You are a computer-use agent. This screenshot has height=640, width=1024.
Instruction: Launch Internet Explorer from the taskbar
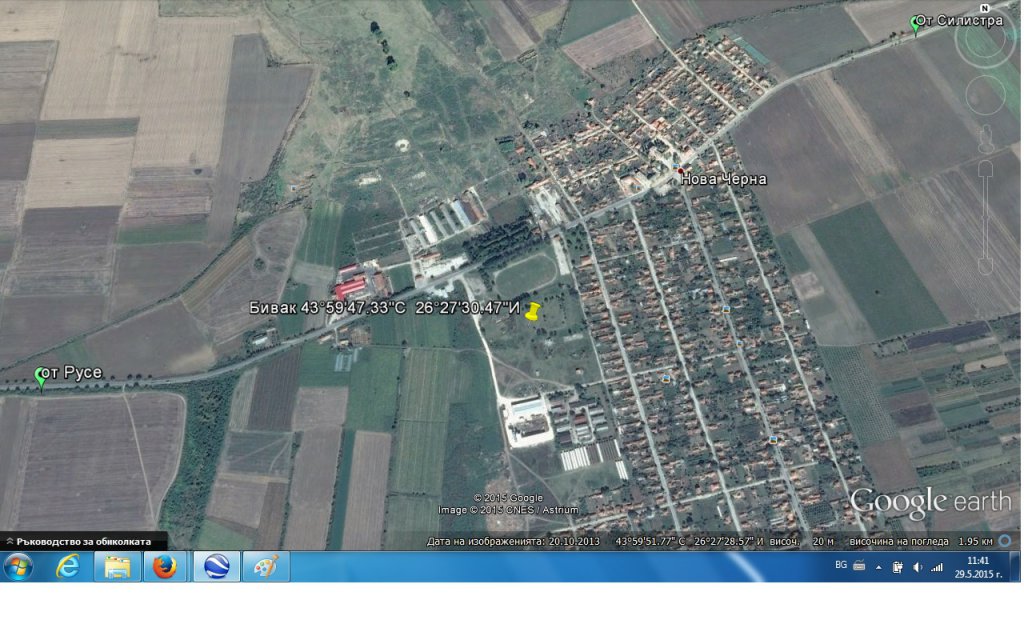tap(68, 567)
